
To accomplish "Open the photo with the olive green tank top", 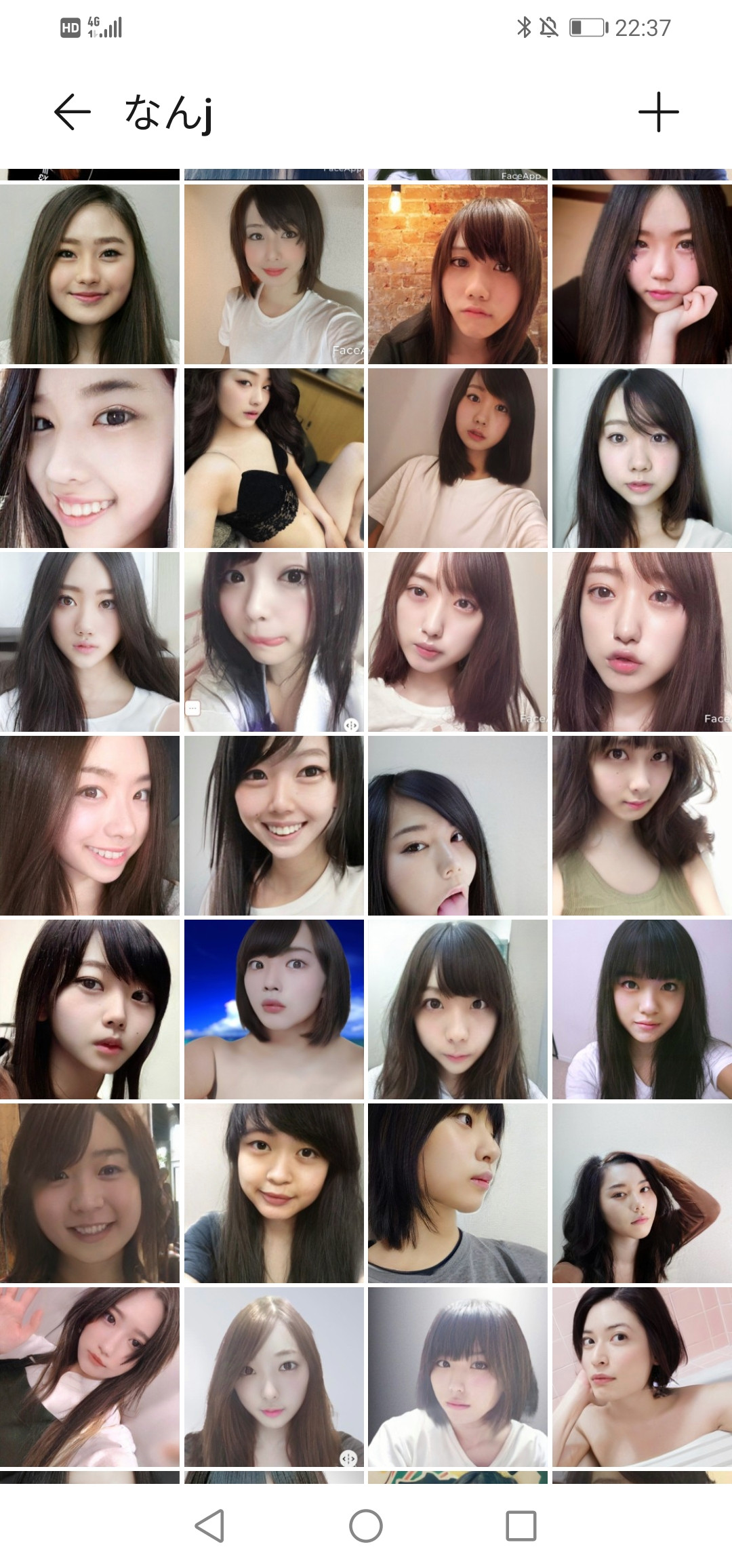I will (642, 825).
